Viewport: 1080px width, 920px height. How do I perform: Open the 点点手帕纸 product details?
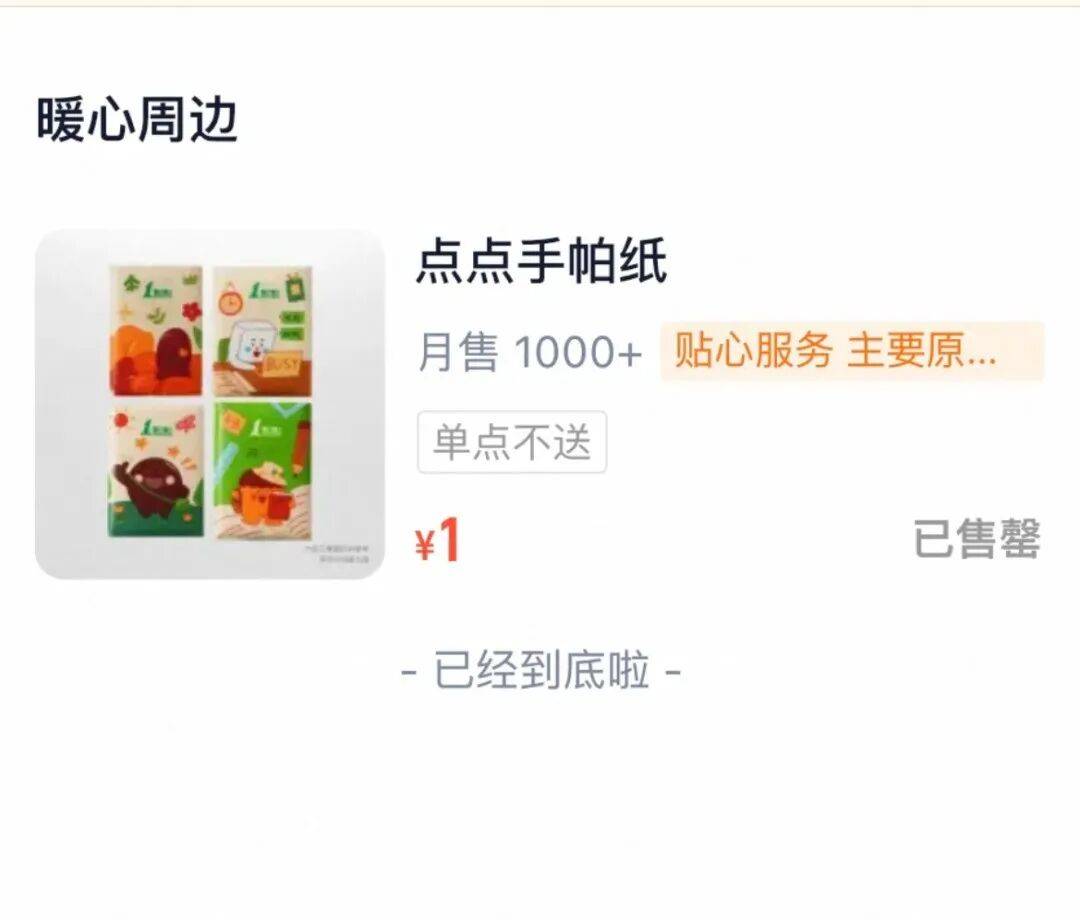pos(541,264)
